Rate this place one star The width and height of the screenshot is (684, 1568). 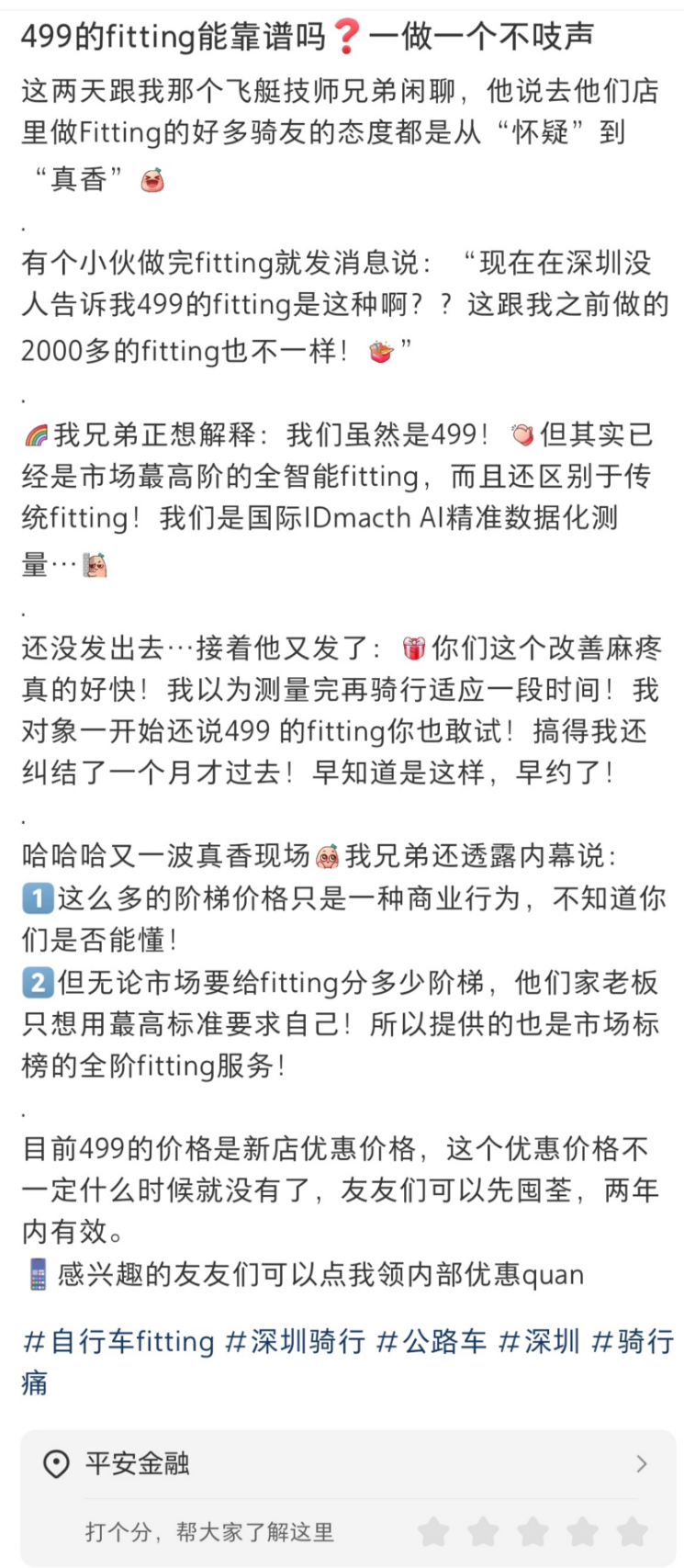click(433, 1531)
